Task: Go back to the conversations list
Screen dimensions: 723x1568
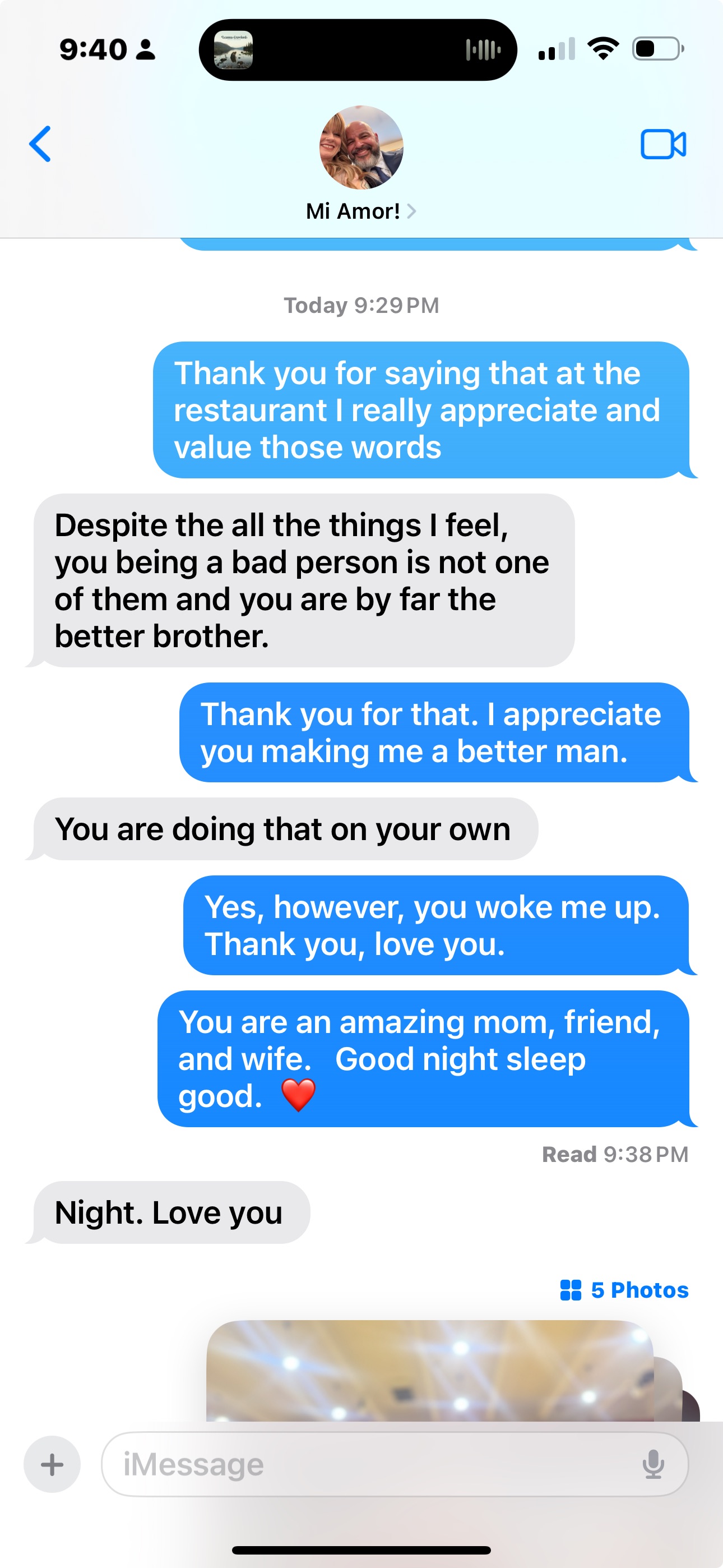Action: pyautogui.click(x=40, y=144)
